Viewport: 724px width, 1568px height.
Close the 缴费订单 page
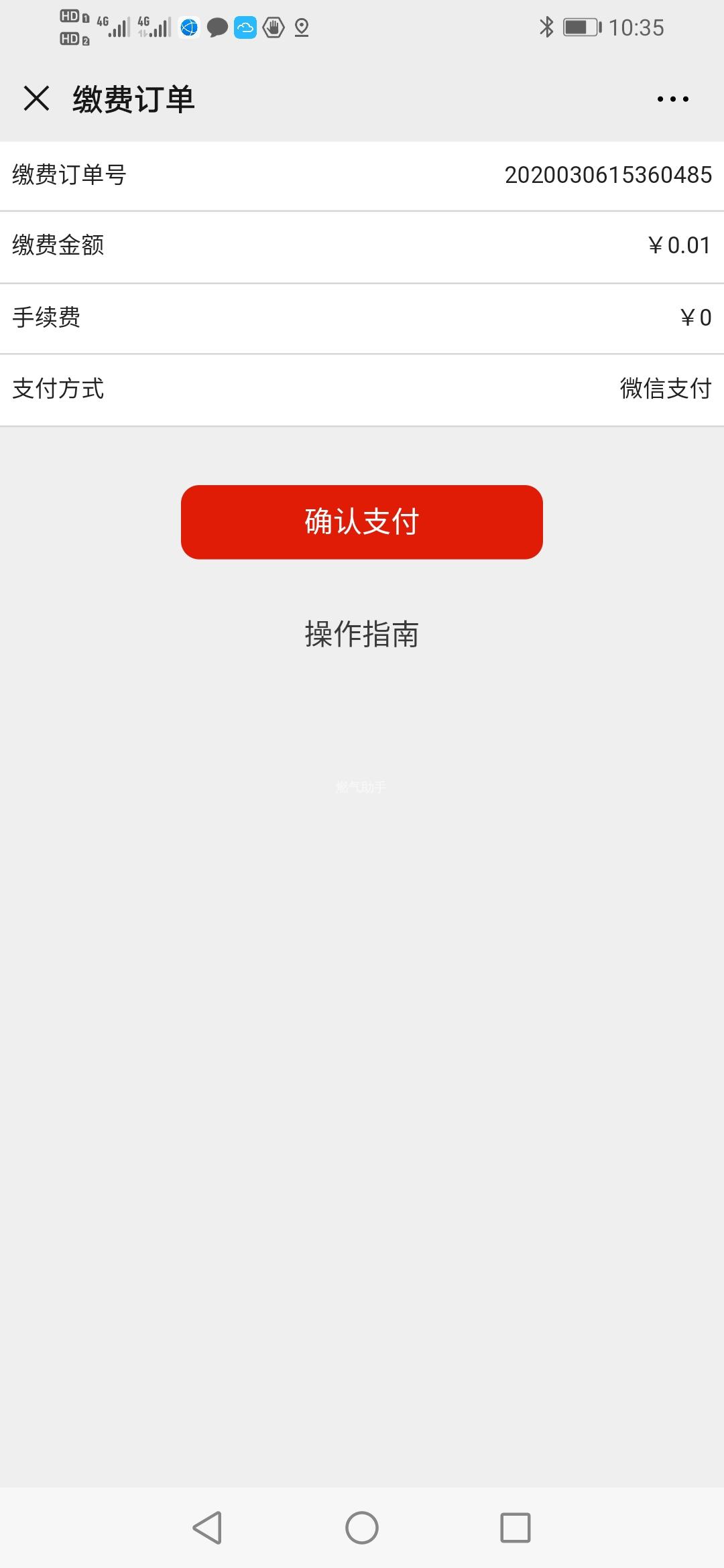click(36, 99)
